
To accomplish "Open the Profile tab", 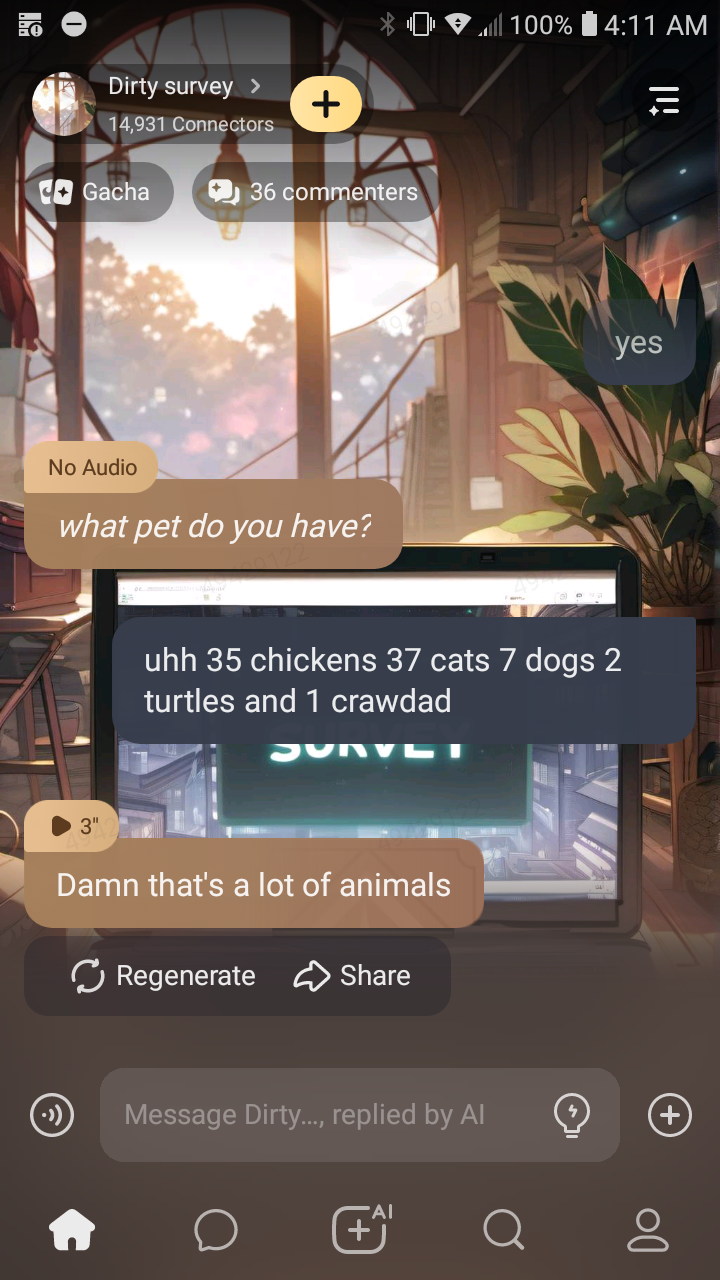I will (x=647, y=1230).
